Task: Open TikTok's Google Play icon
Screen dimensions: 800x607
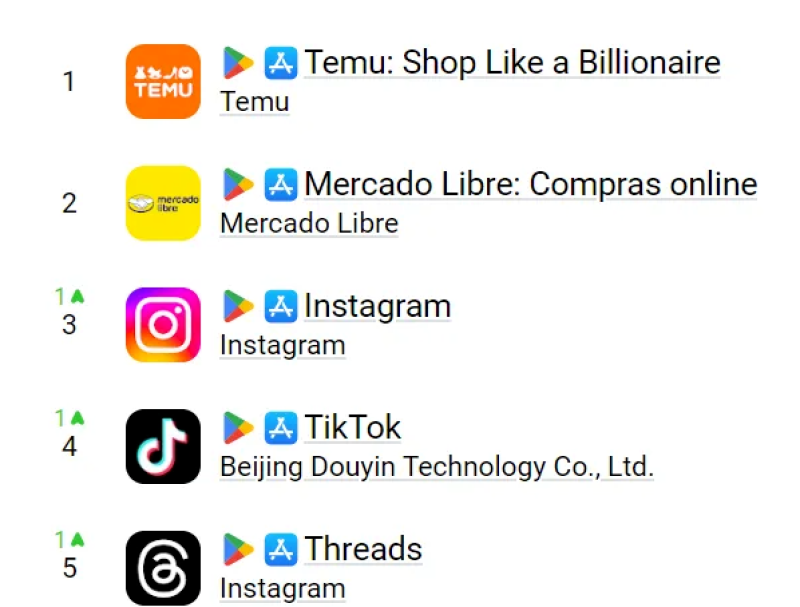Action: coord(238,429)
